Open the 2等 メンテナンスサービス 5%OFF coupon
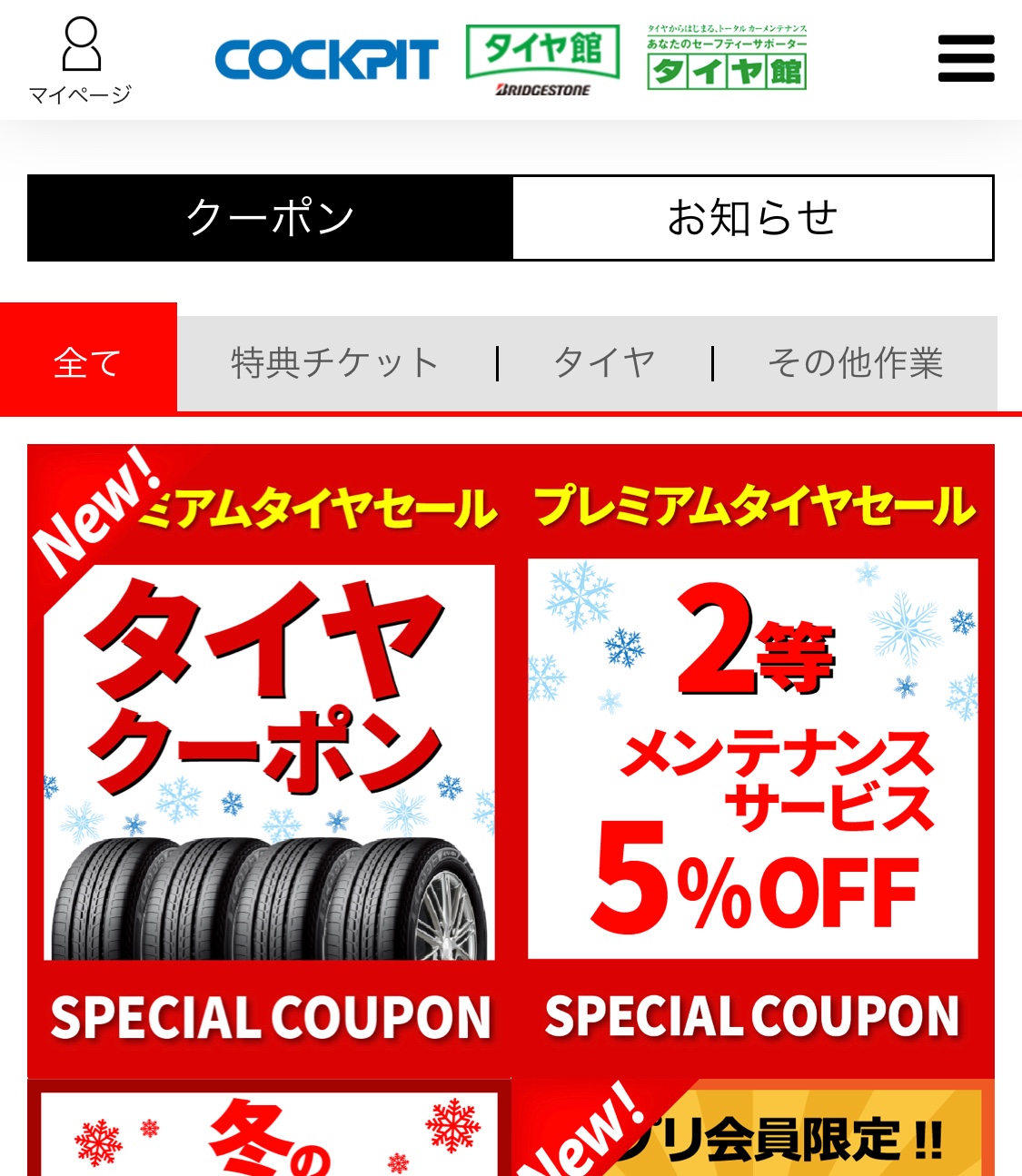This screenshot has height=1176, width=1022. click(752, 763)
